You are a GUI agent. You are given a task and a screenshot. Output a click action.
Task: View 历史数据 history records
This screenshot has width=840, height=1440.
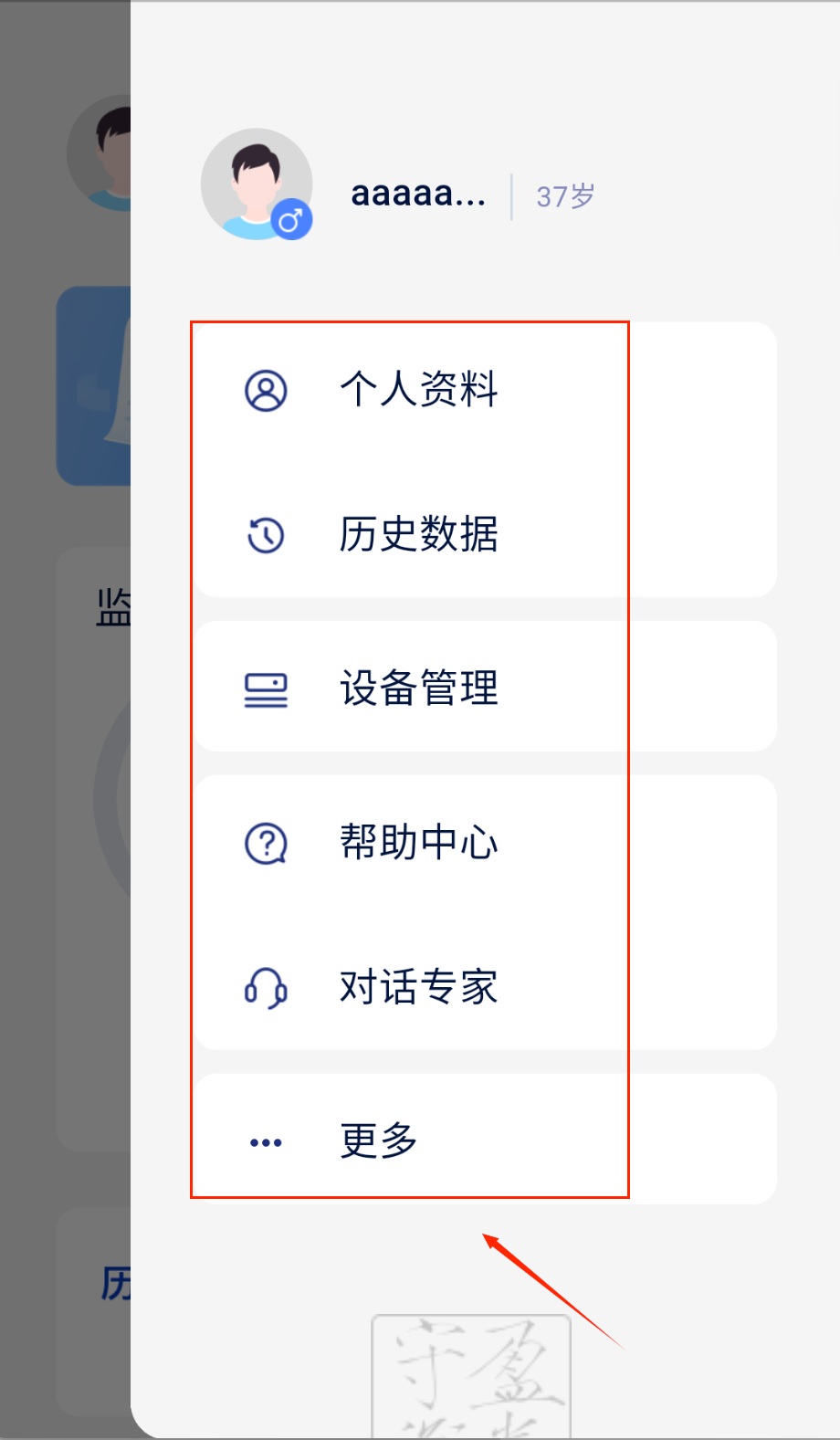point(418,534)
